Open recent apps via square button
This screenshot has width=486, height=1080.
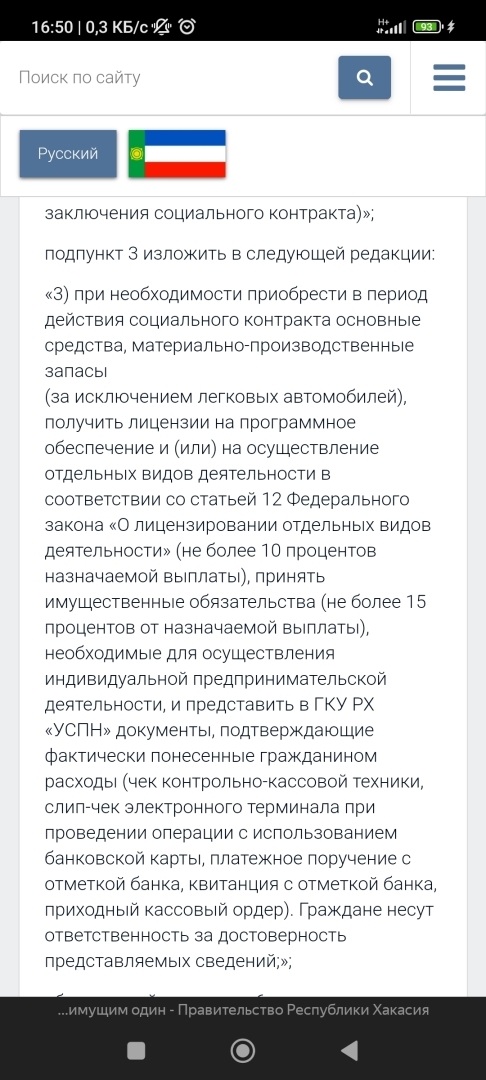pos(136,1050)
